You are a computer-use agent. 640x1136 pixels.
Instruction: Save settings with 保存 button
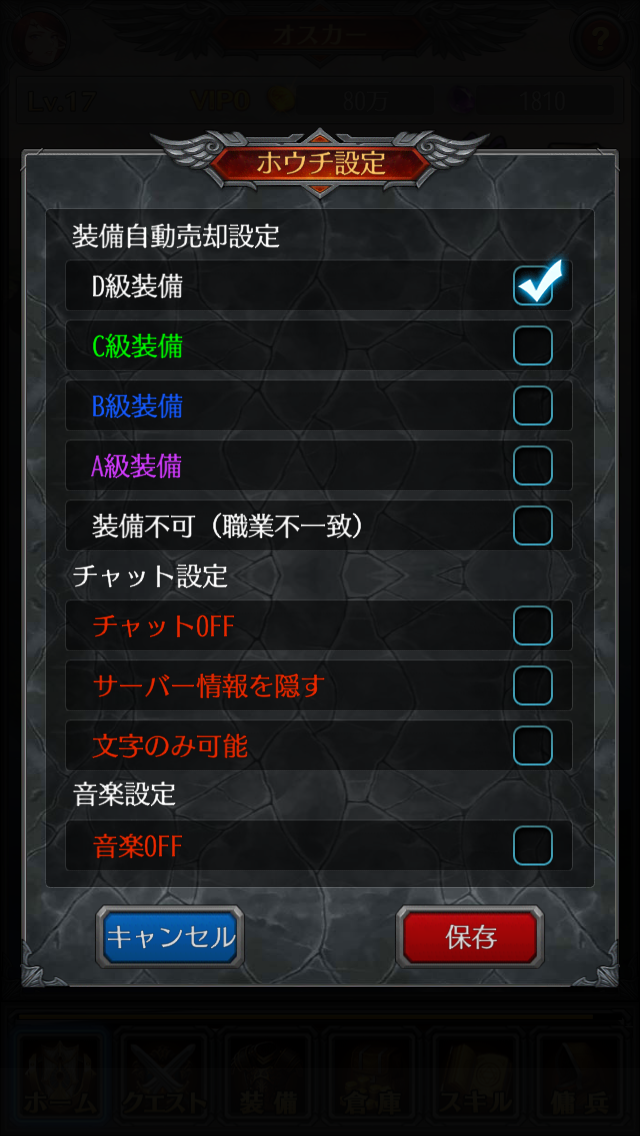tap(470, 937)
